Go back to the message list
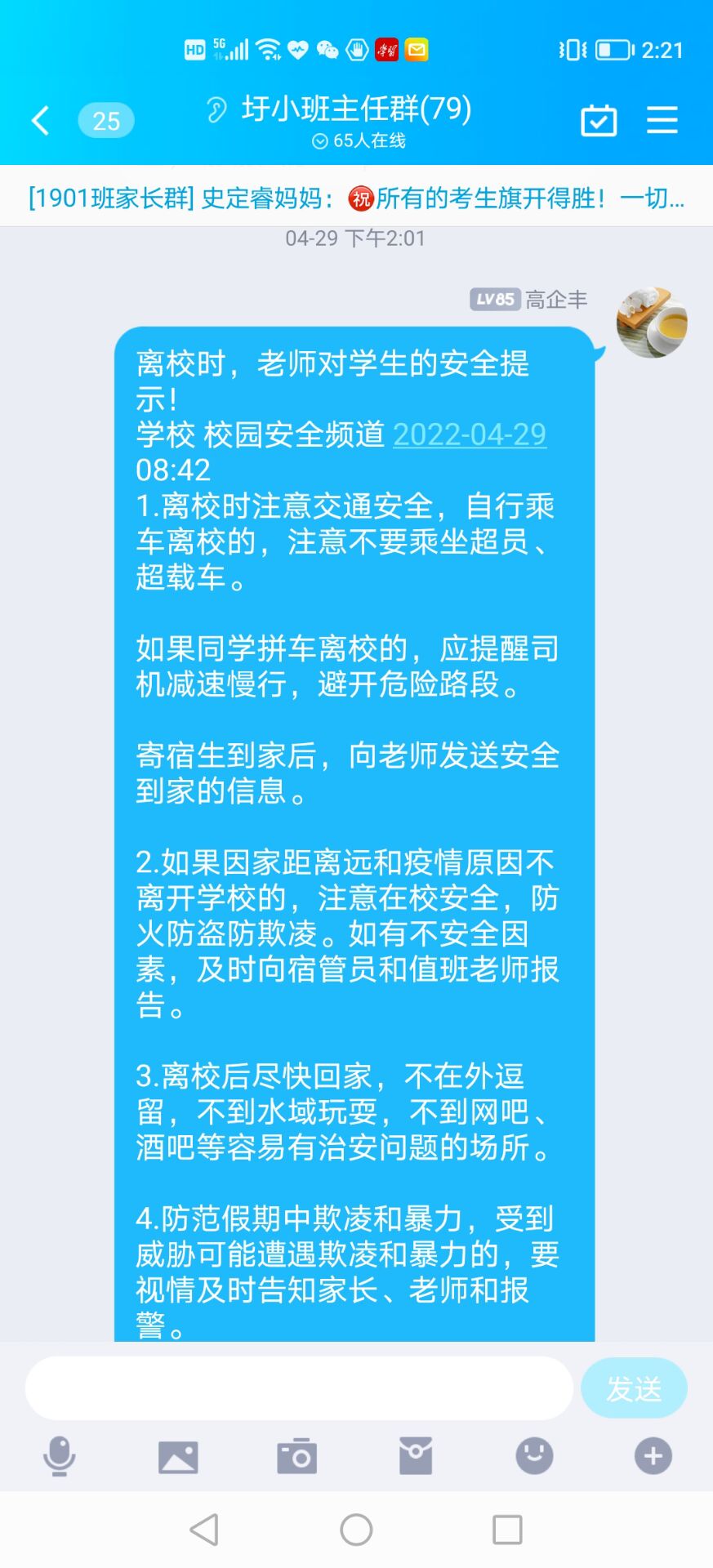713x1568 pixels. 41,121
